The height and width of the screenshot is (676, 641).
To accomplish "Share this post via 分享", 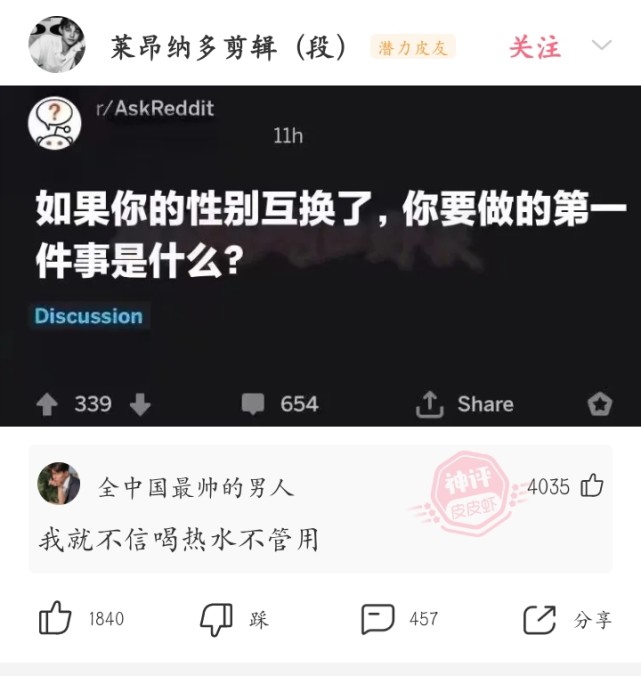I will pos(540,620).
